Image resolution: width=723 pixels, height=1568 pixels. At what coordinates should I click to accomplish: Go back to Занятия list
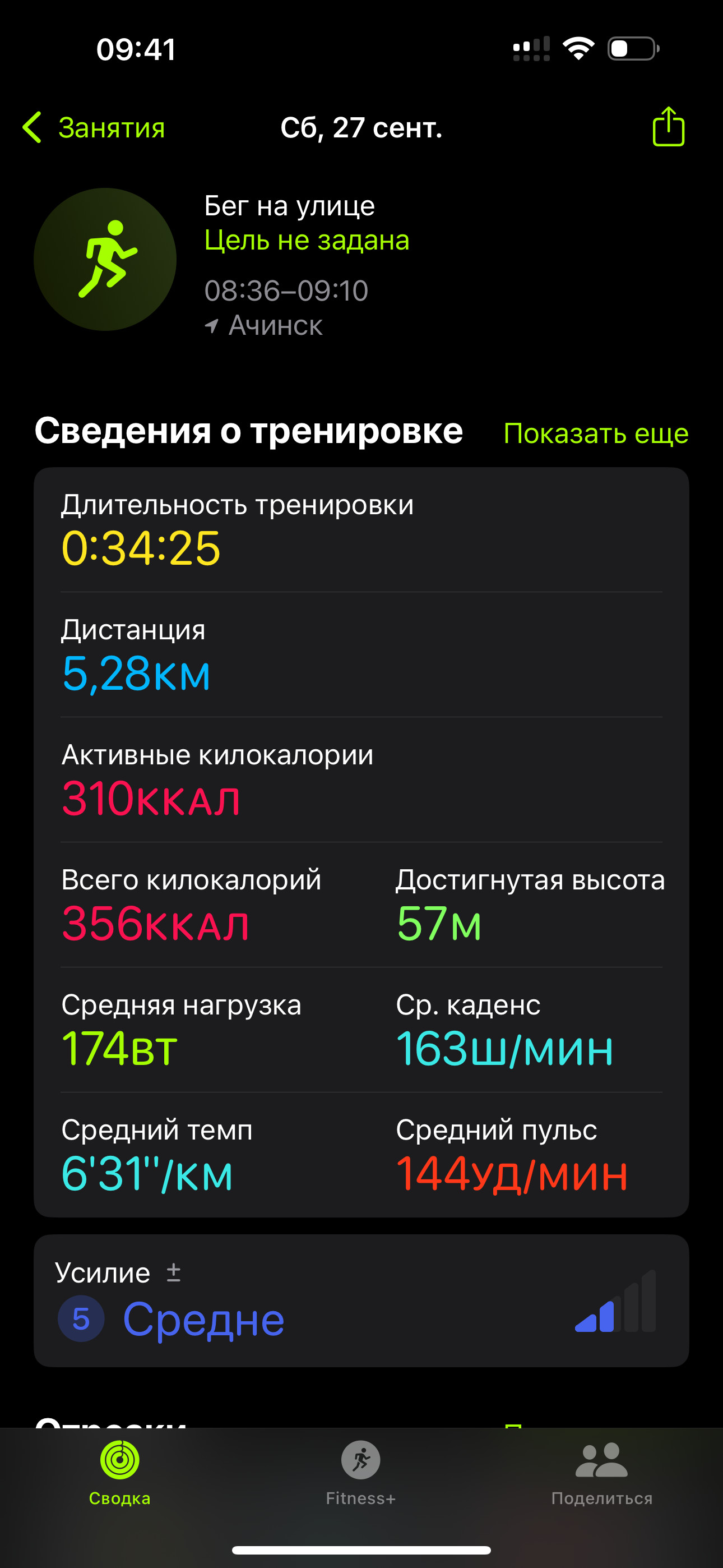click(94, 128)
